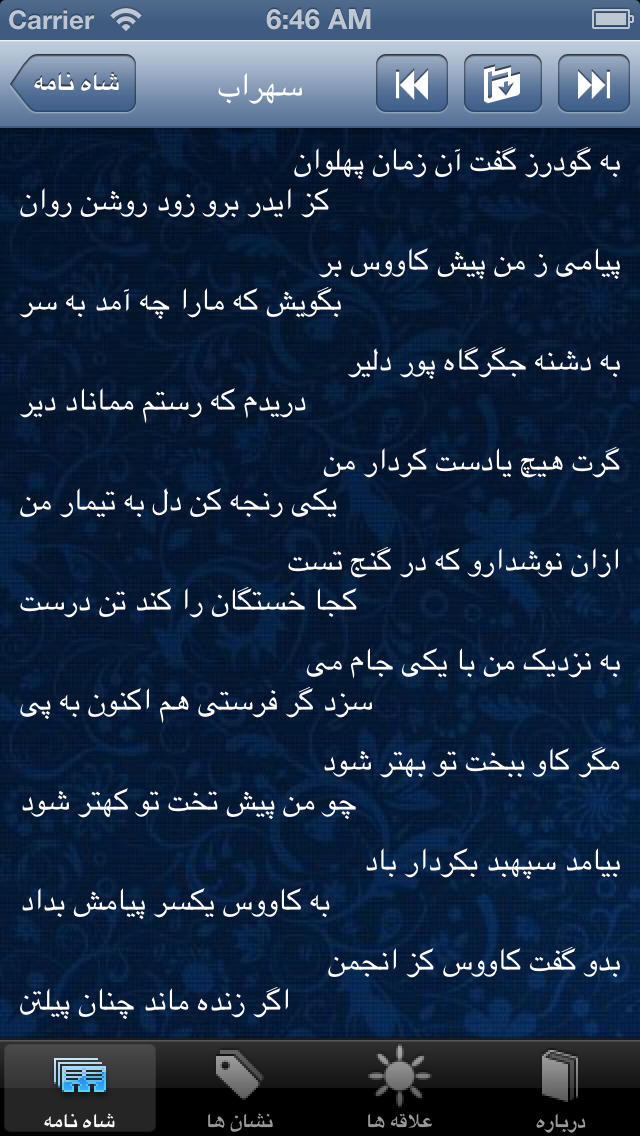Open the درباره tab

[x=560, y=1089]
